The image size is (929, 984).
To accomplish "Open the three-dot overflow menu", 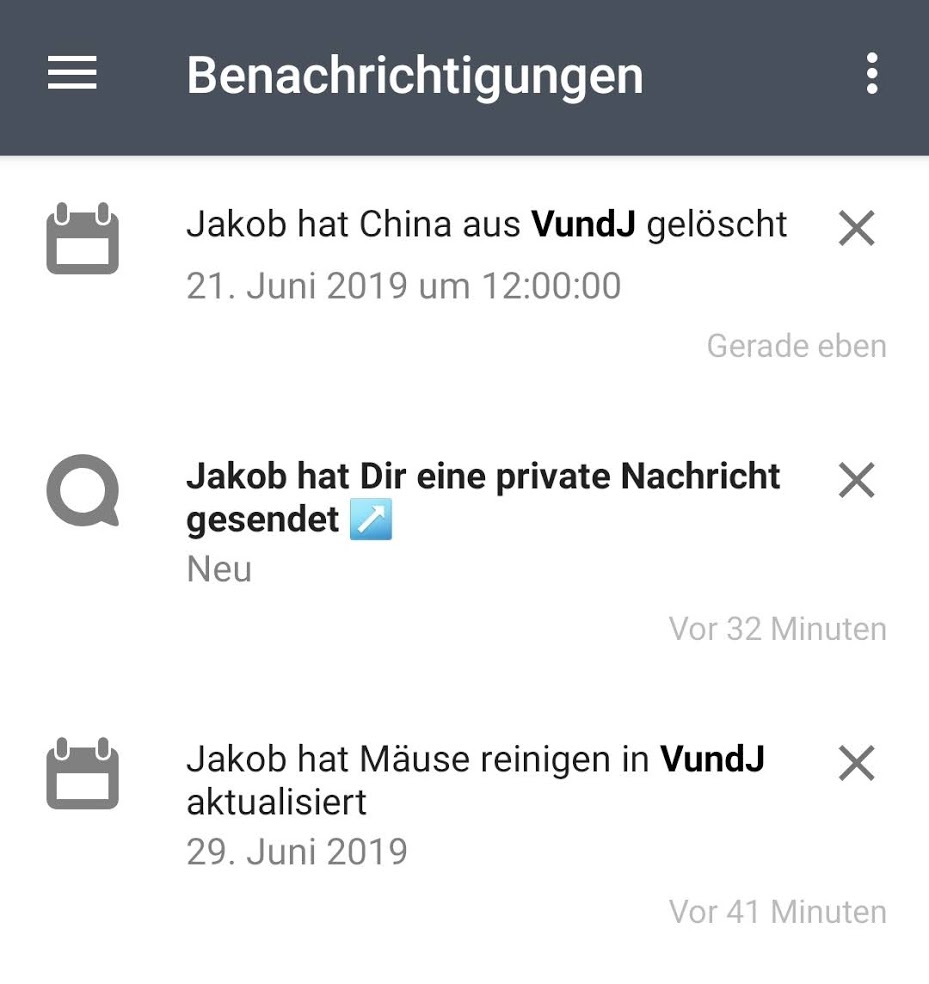I will click(x=872, y=74).
